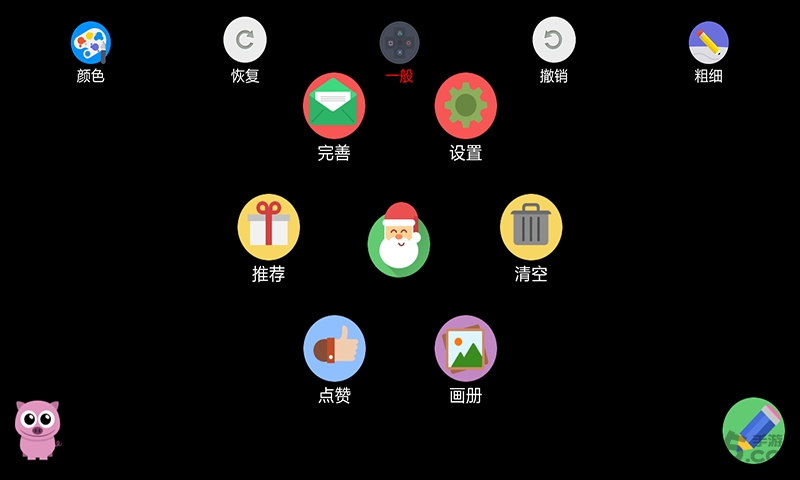Tap the 恢复 redo button
The image size is (800, 480).
coord(245,40)
